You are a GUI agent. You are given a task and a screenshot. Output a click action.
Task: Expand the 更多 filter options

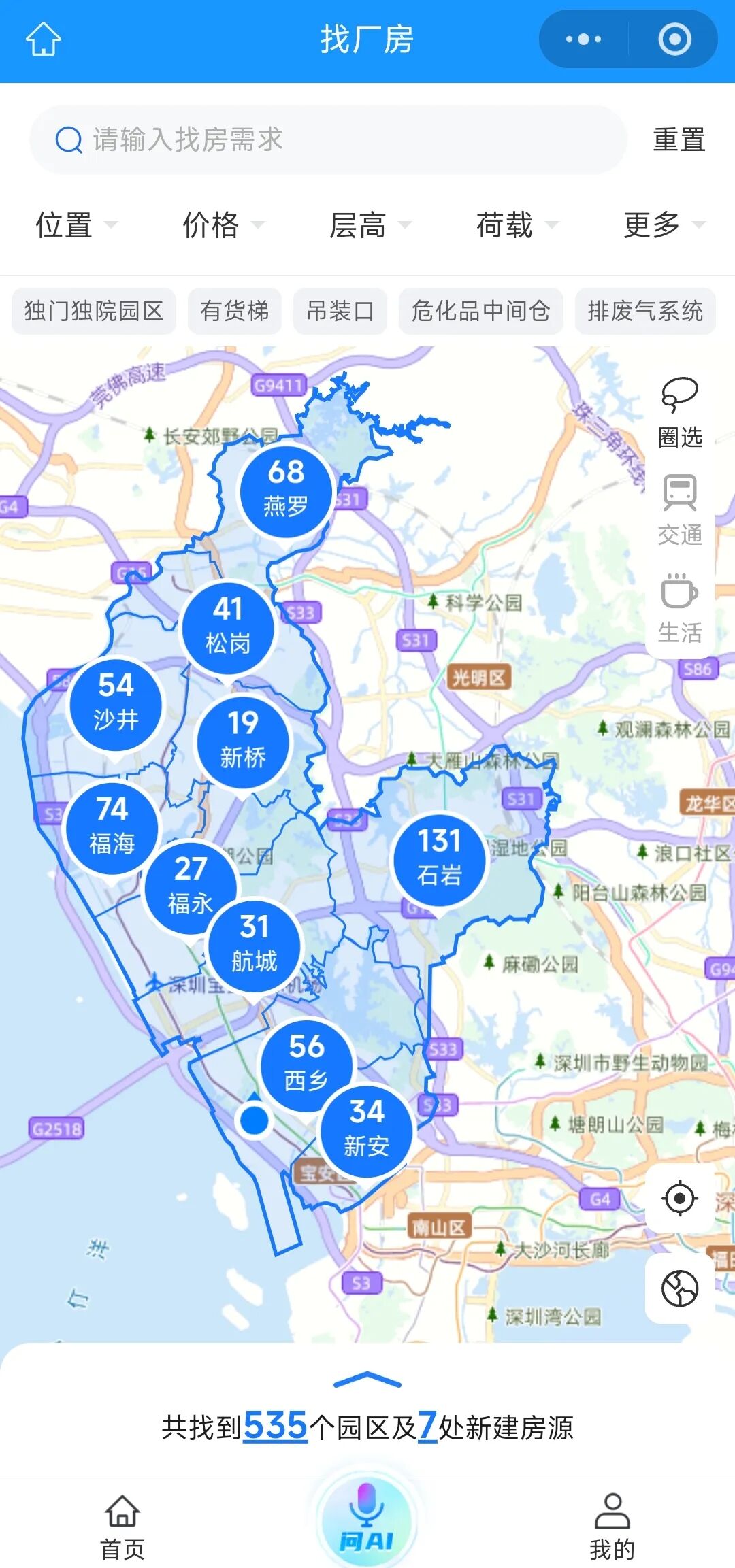[x=663, y=225]
